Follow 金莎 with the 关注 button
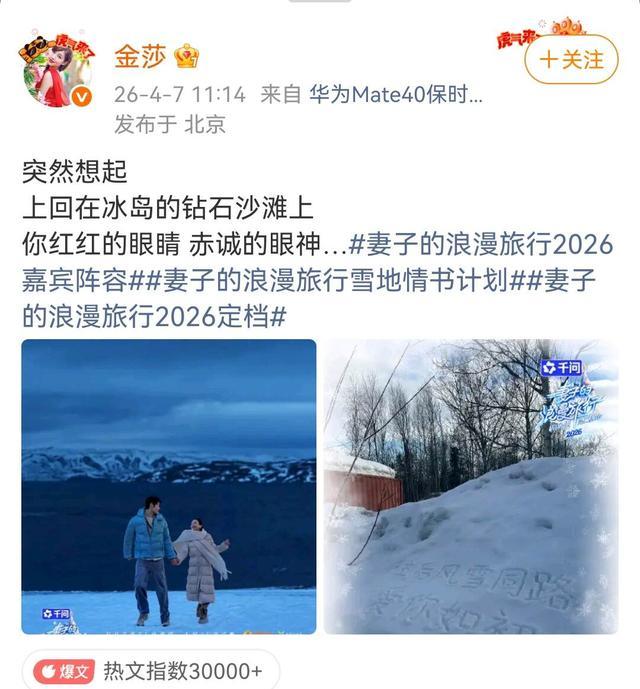 (571, 59)
